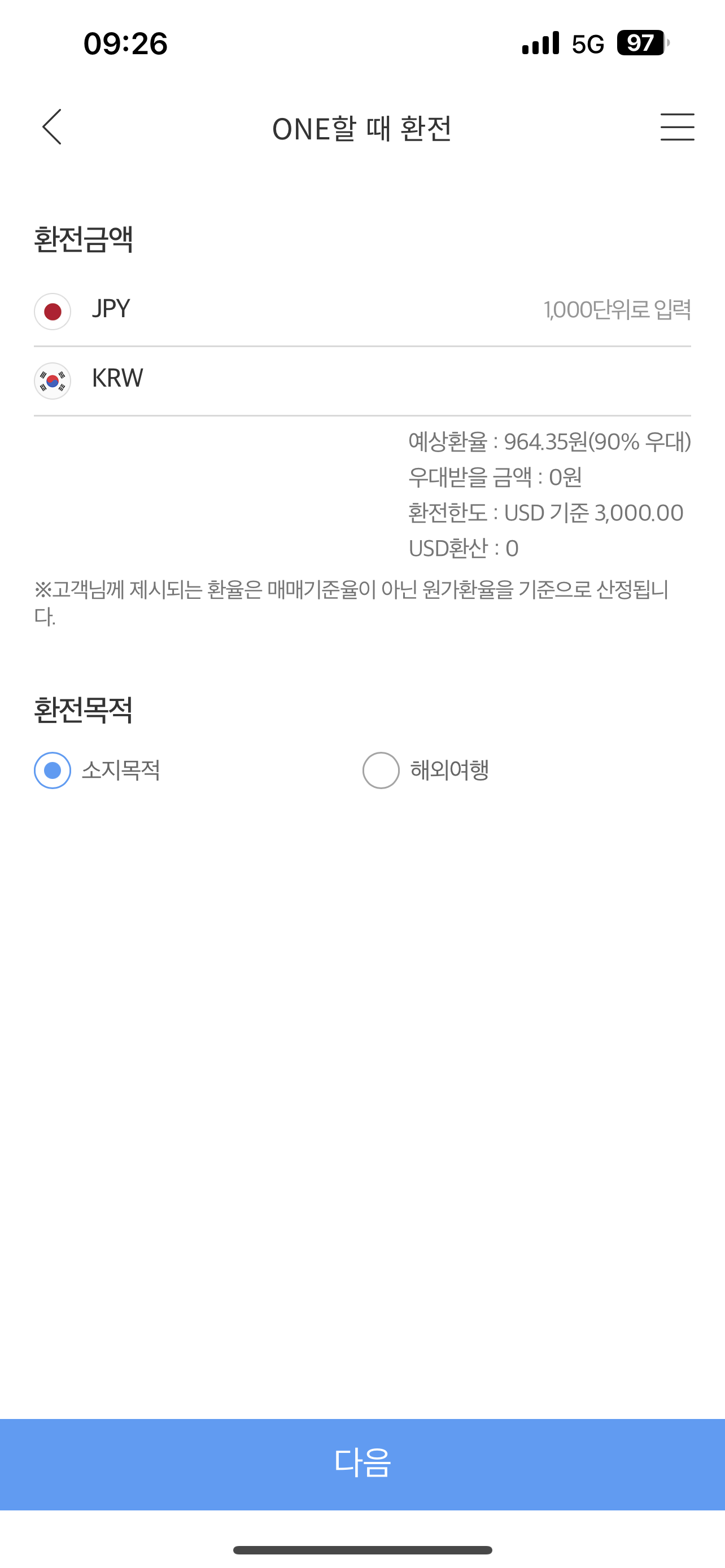Open the hamburger menu
Screen dimensions: 725x1568
point(677,127)
